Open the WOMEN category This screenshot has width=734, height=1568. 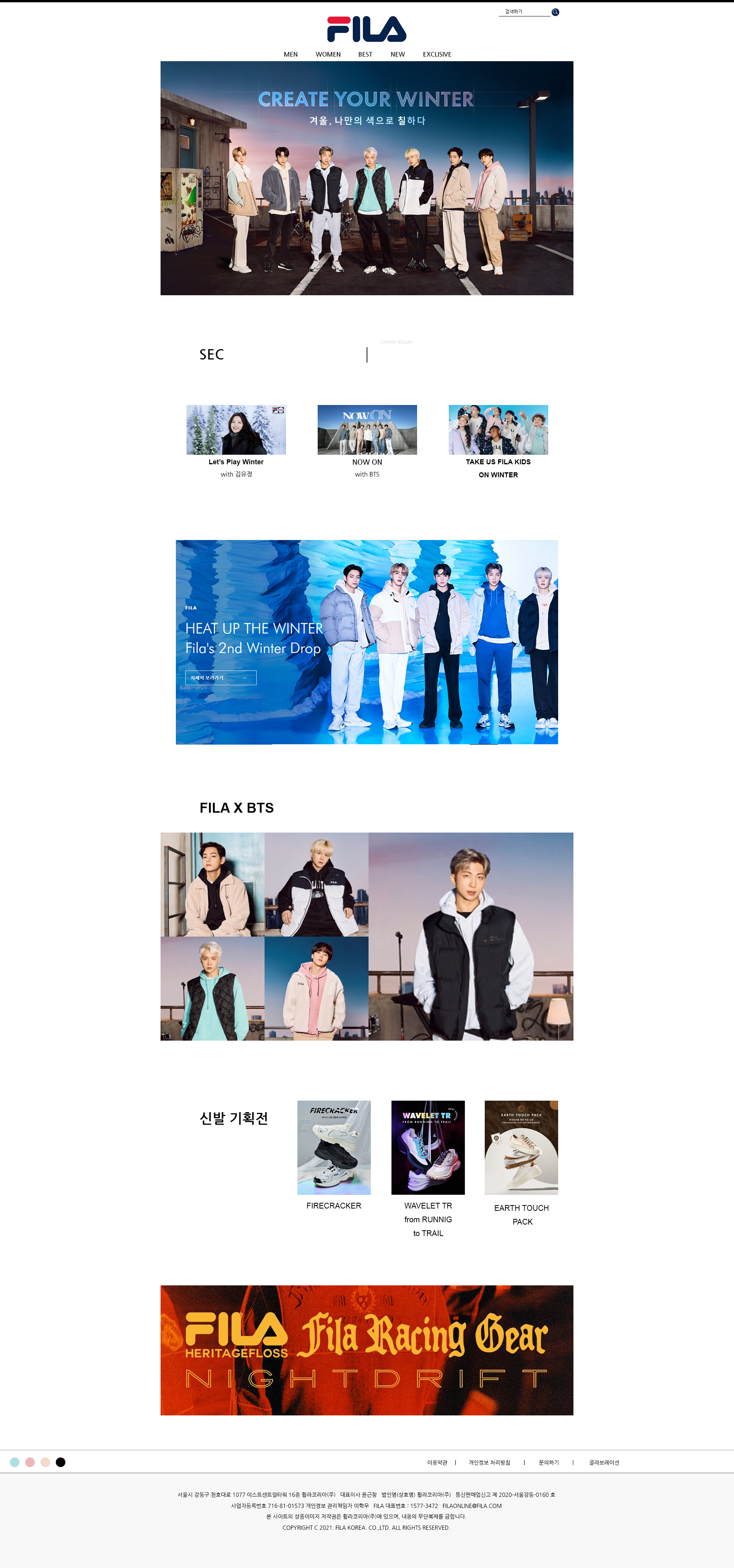tap(328, 54)
